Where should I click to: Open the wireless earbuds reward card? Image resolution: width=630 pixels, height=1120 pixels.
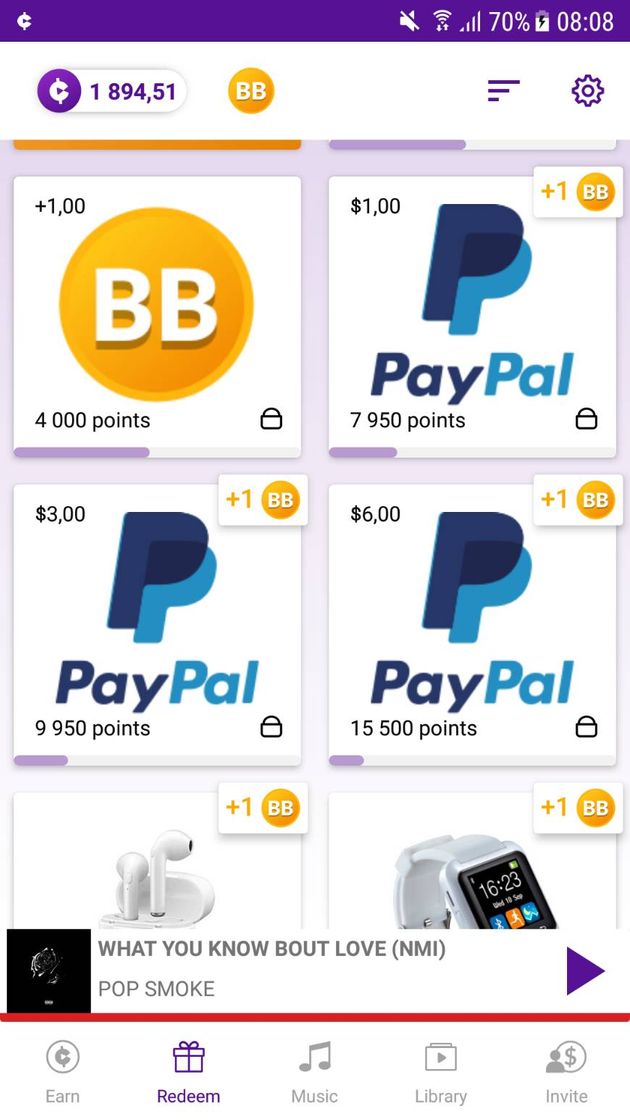click(157, 865)
